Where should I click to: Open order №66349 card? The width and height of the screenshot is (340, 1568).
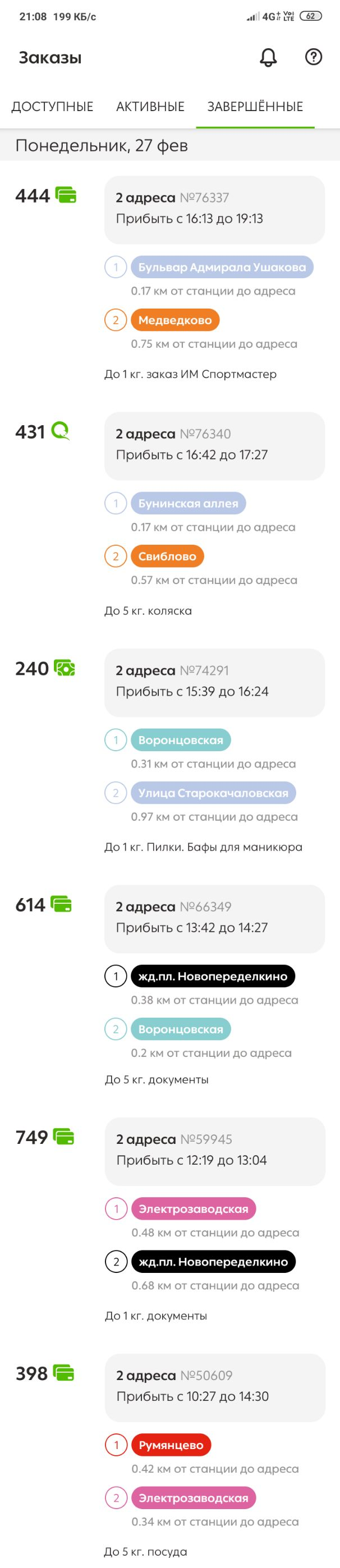click(214, 918)
